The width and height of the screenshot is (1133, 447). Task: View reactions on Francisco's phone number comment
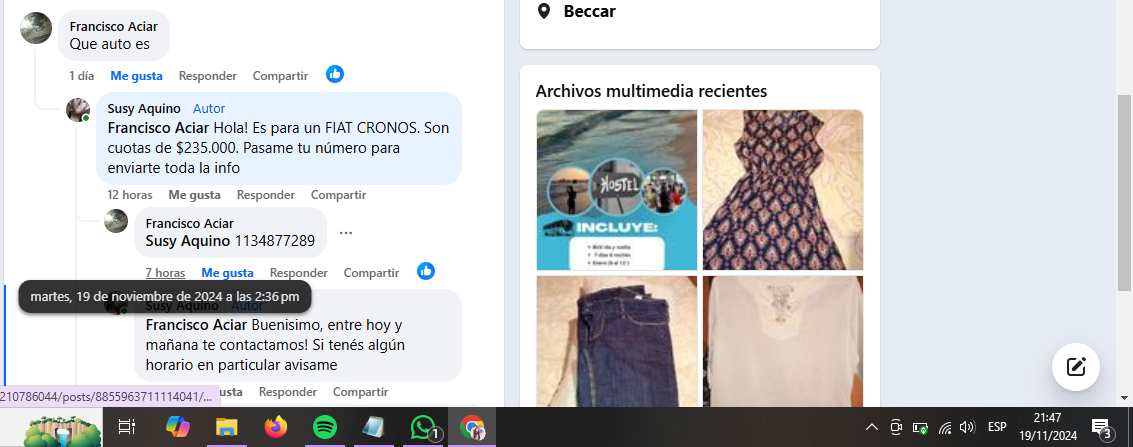426,271
